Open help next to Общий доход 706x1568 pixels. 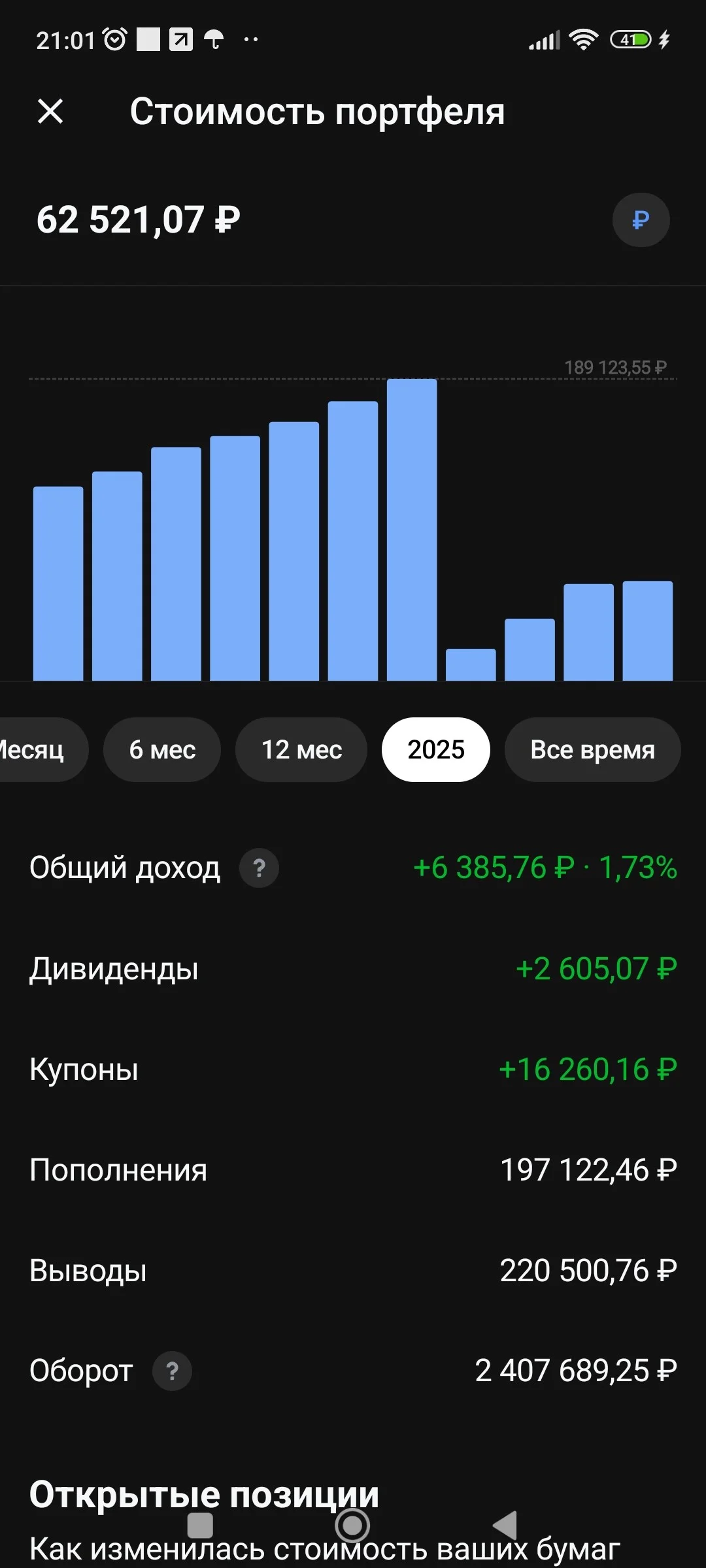click(259, 868)
